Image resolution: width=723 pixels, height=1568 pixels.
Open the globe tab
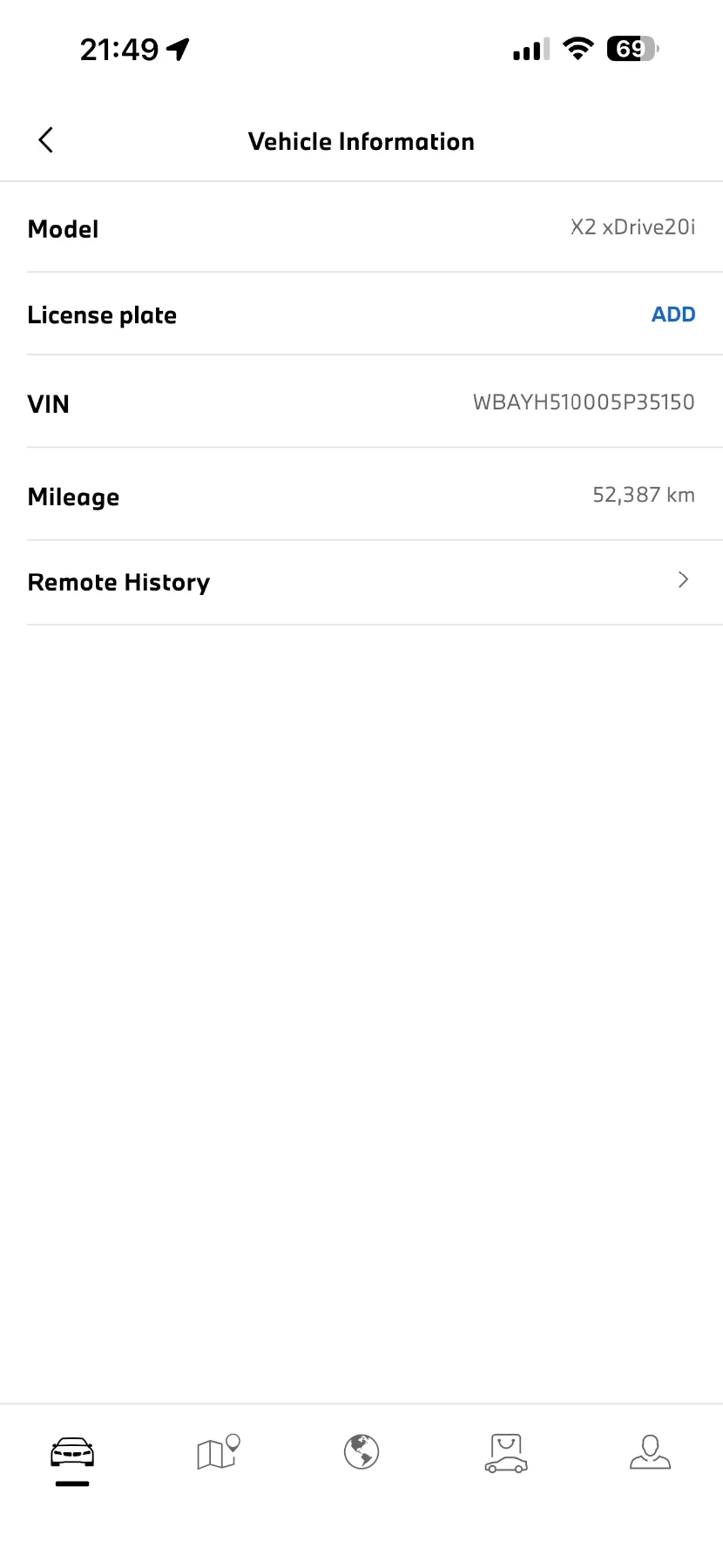click(x=361, y=1452)
